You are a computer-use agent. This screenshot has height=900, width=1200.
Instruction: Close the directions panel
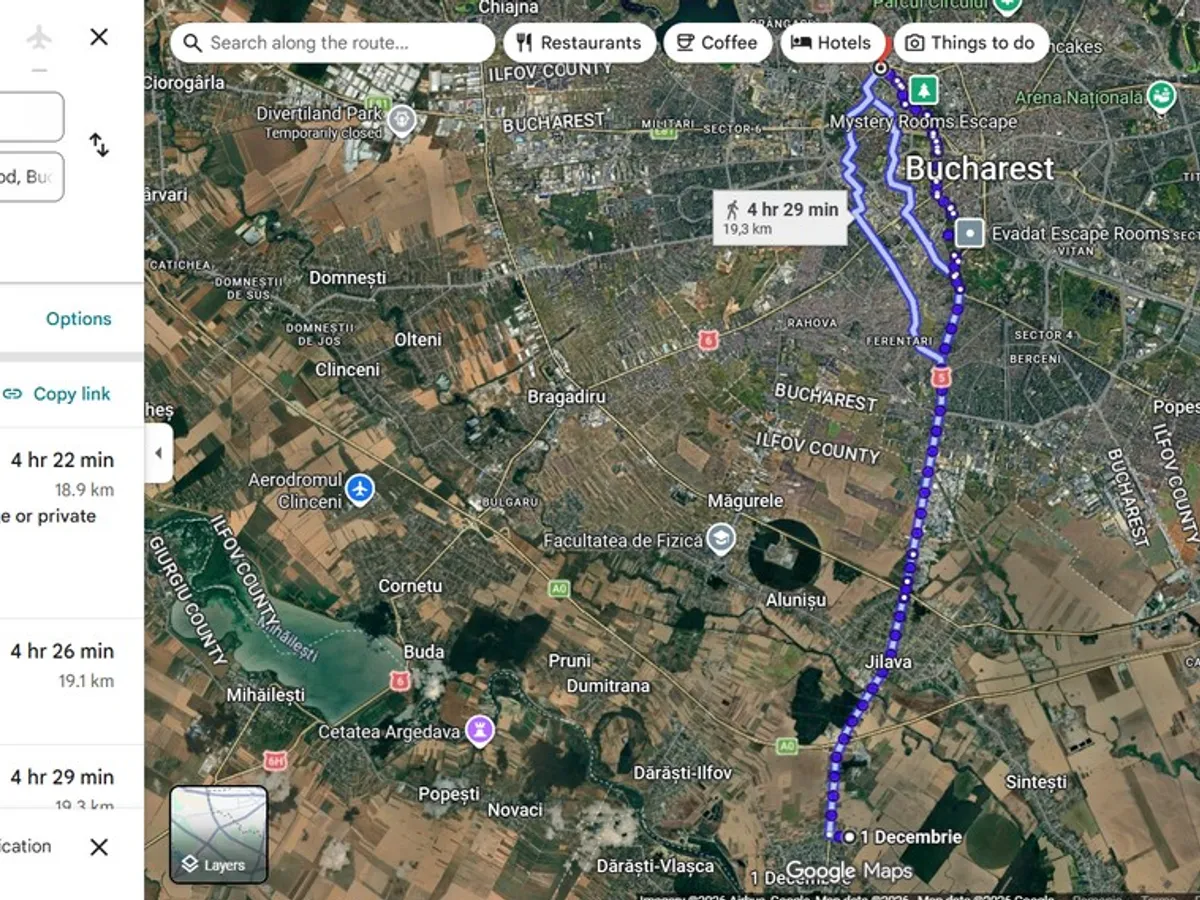point(99,38)
